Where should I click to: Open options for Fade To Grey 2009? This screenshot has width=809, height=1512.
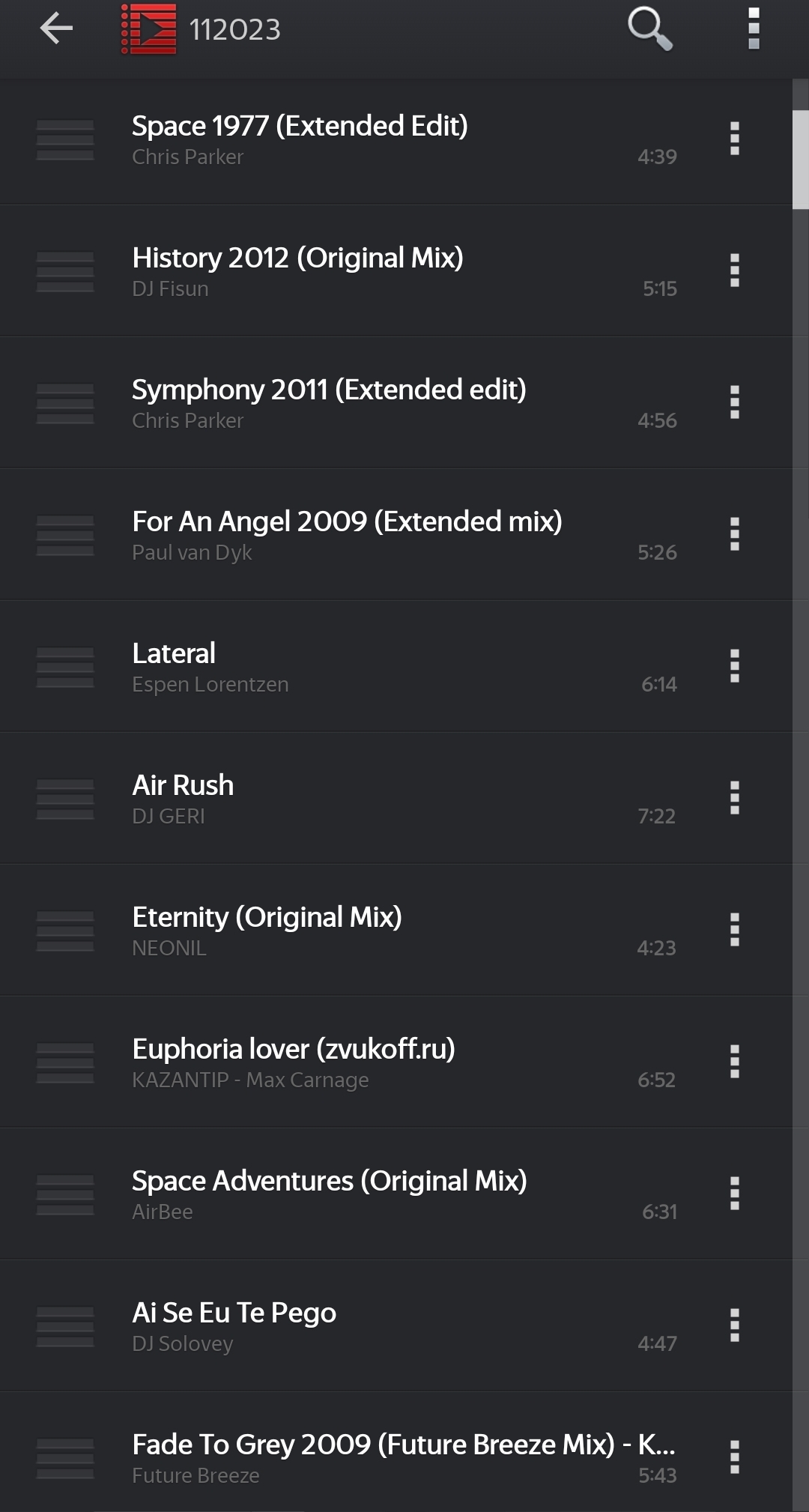[734, 1458]
